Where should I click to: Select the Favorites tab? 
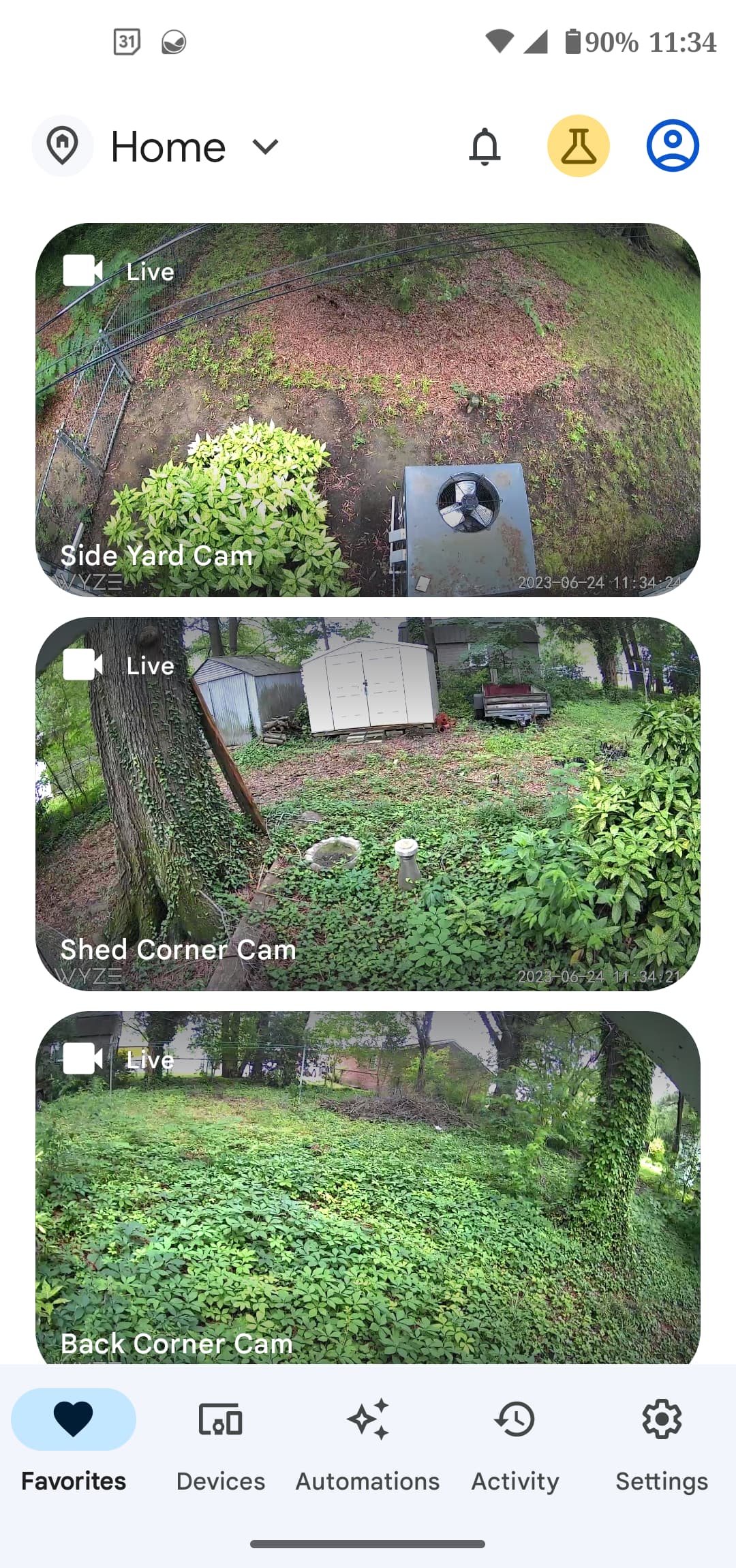(x=74, y=1440)
